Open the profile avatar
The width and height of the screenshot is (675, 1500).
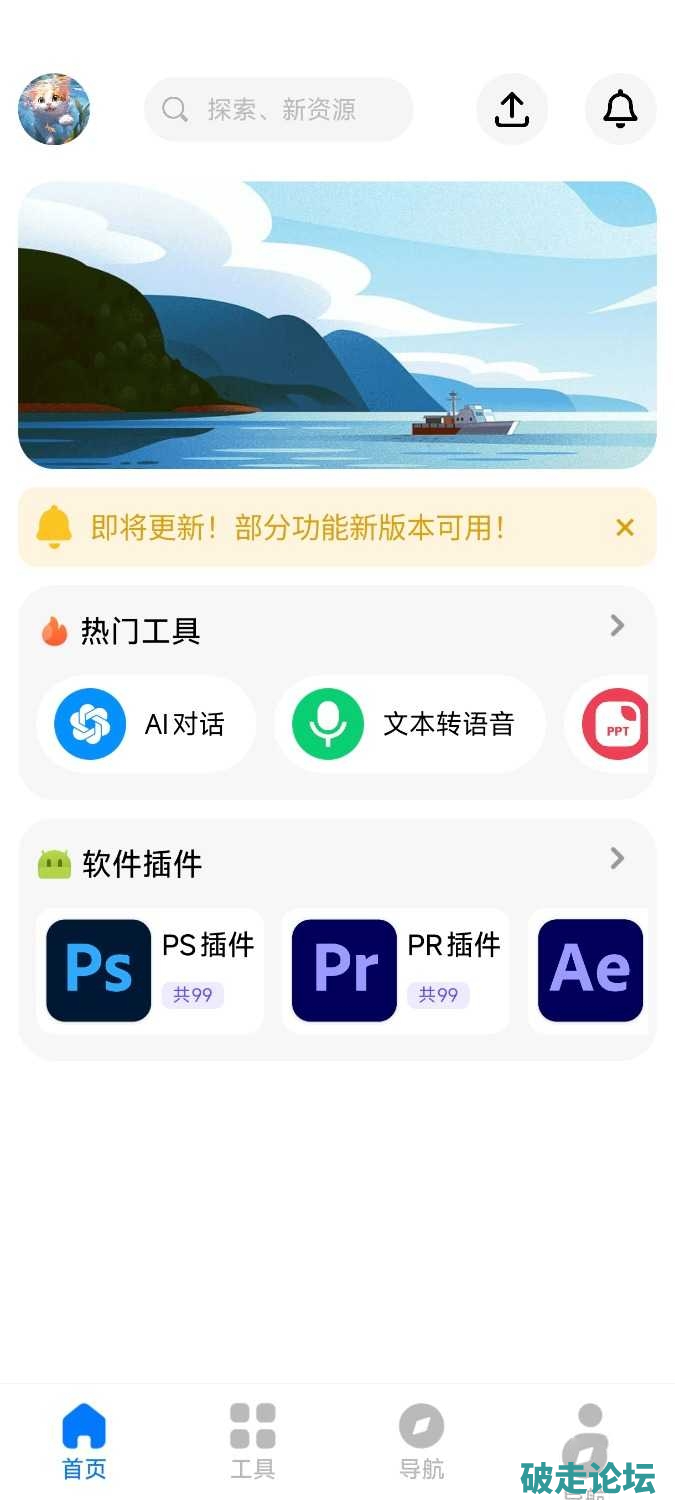point(54,109)
